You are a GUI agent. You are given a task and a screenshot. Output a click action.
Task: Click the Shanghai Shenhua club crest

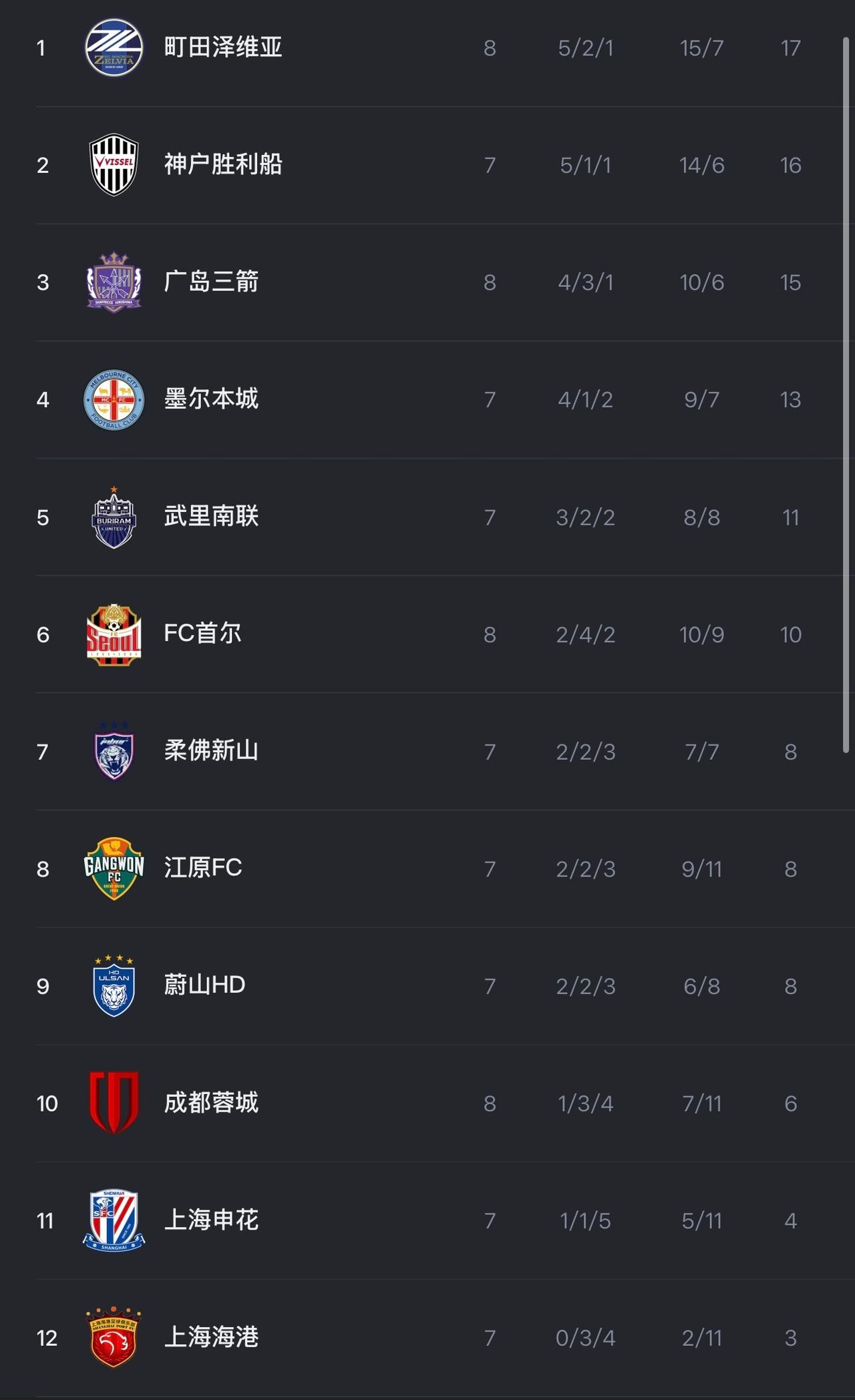(x=114, y=1220)
